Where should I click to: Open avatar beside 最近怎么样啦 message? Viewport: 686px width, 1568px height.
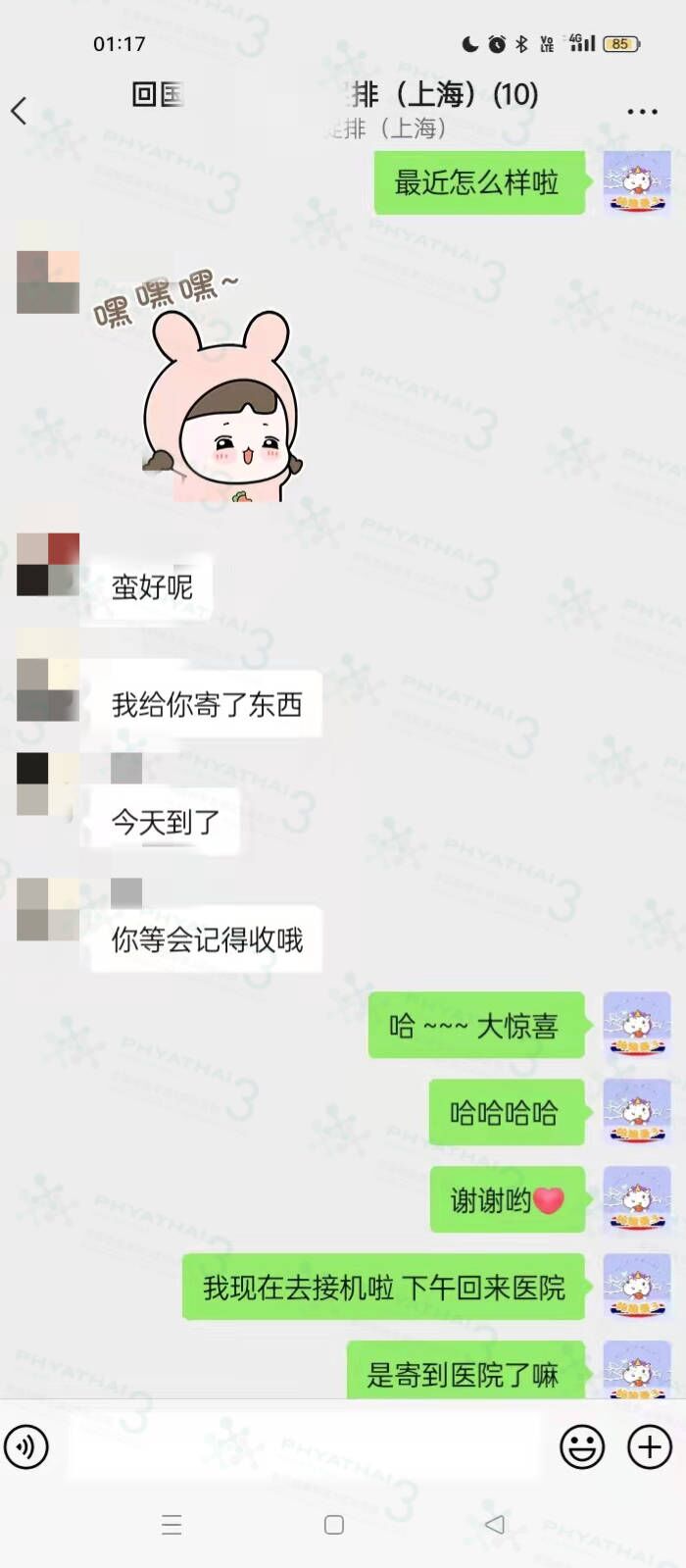coord(637,181)
